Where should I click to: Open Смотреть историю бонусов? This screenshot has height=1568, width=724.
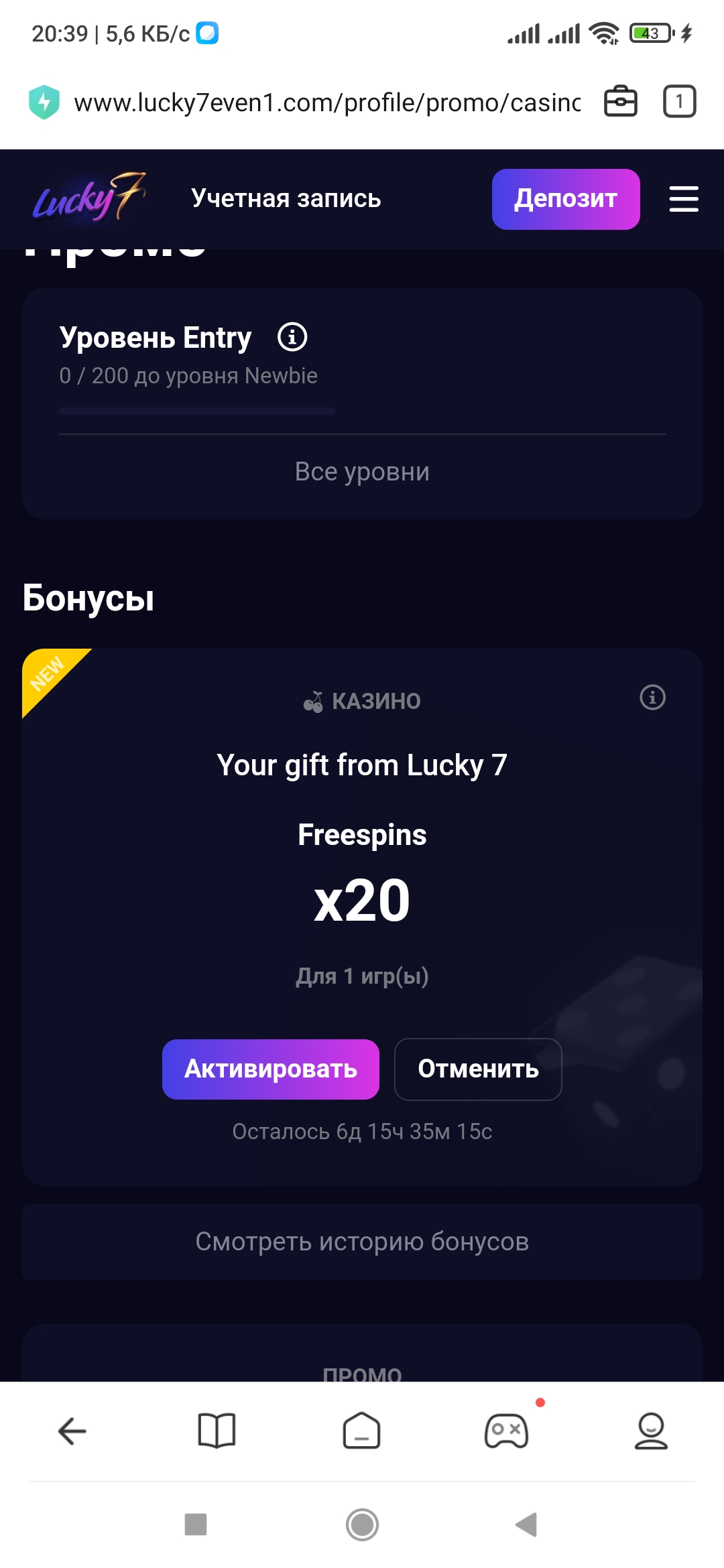[362, 1242]
